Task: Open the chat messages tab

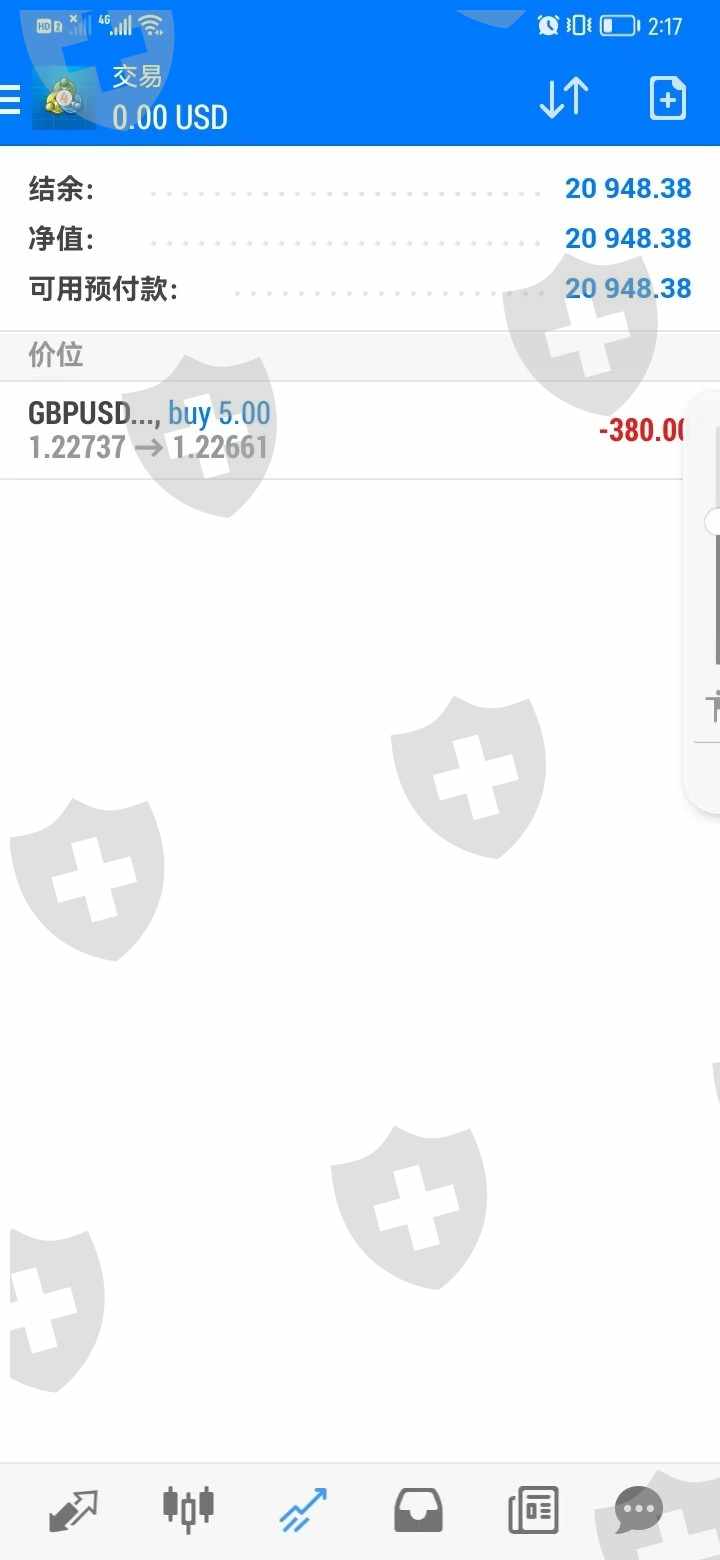Action: click(638, 1510)
